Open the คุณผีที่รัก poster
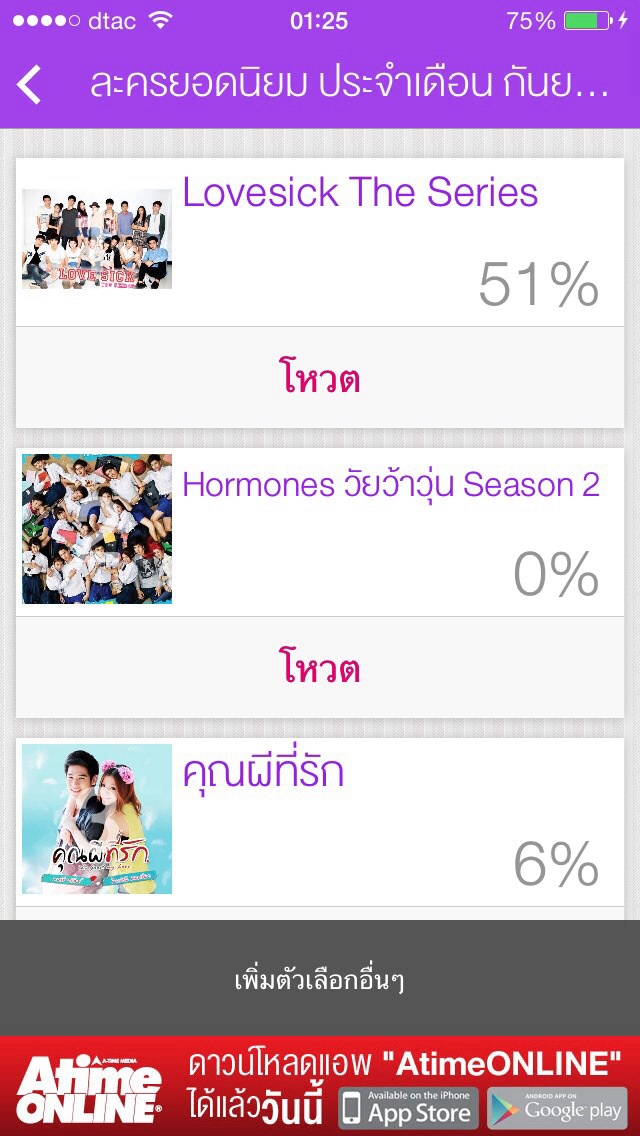The width and height of the screenshot is (640, 1136). pos(97,819)
